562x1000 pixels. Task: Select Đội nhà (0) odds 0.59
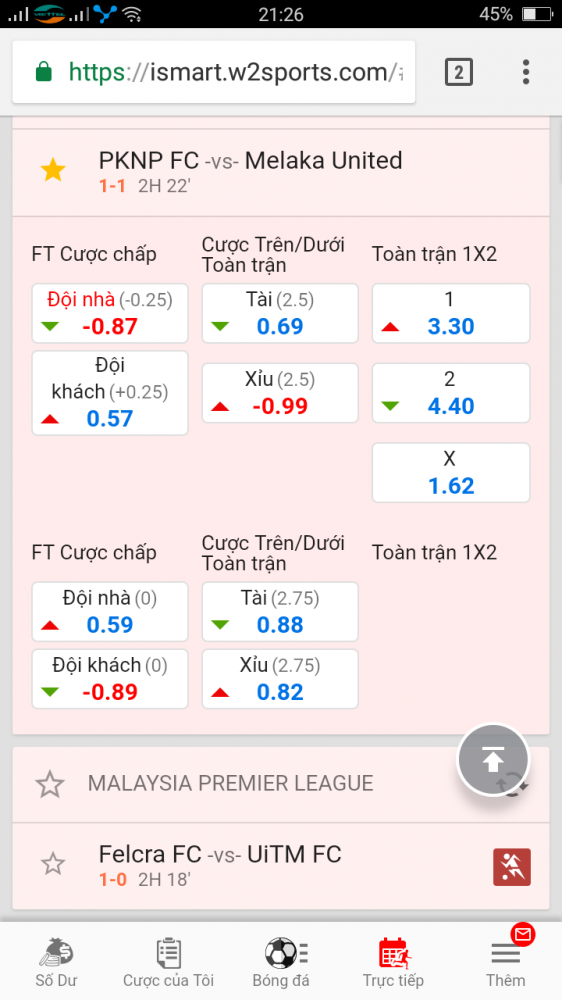pos(110,612)
